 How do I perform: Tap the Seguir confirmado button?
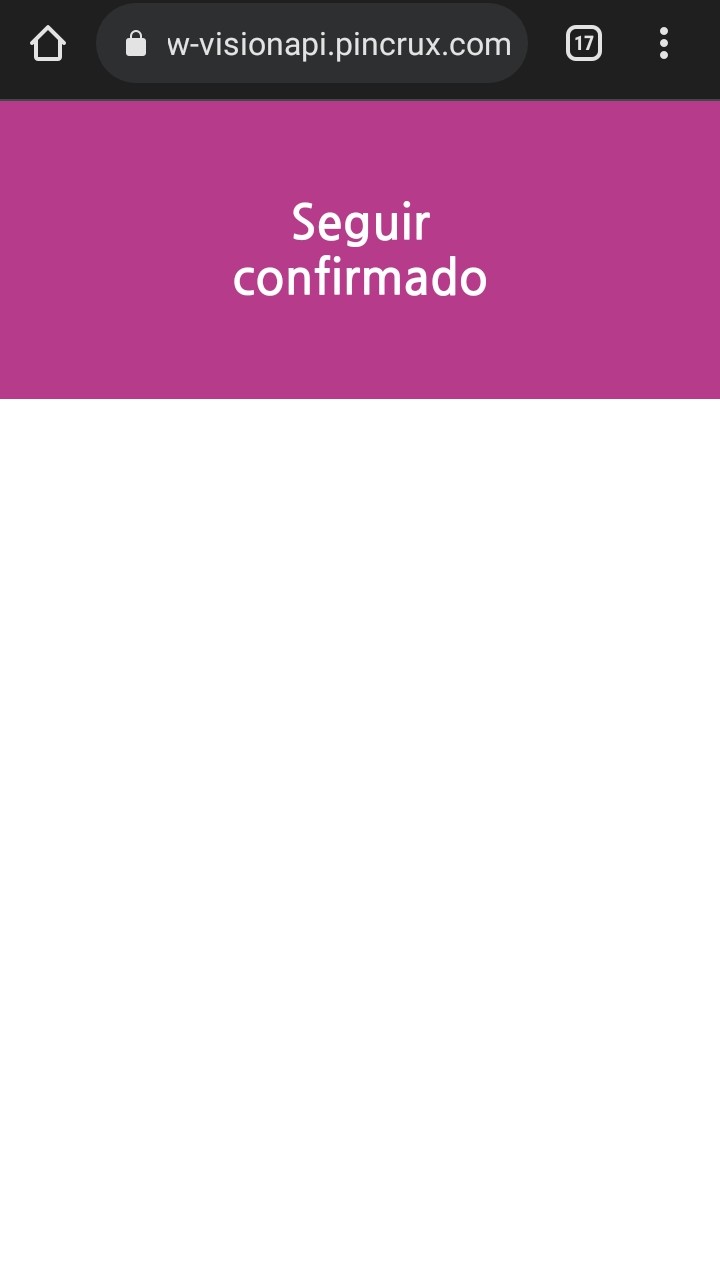pos(360,250)
